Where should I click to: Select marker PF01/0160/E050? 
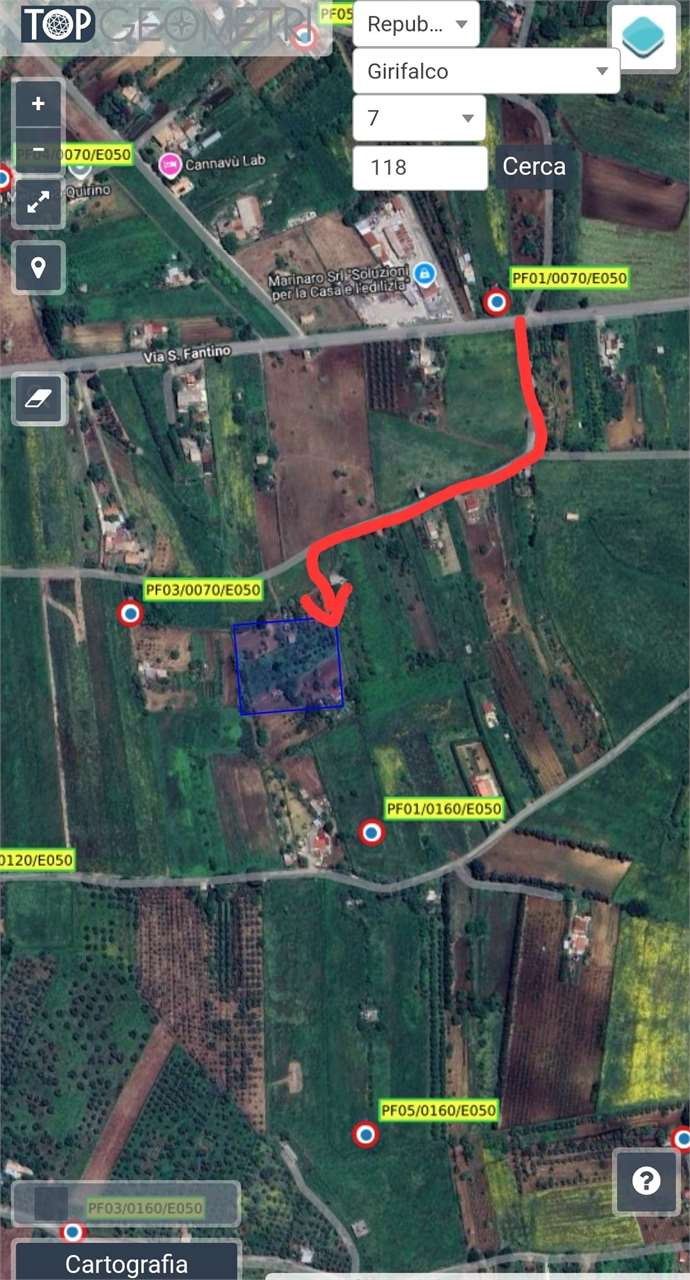coord(372,831)
